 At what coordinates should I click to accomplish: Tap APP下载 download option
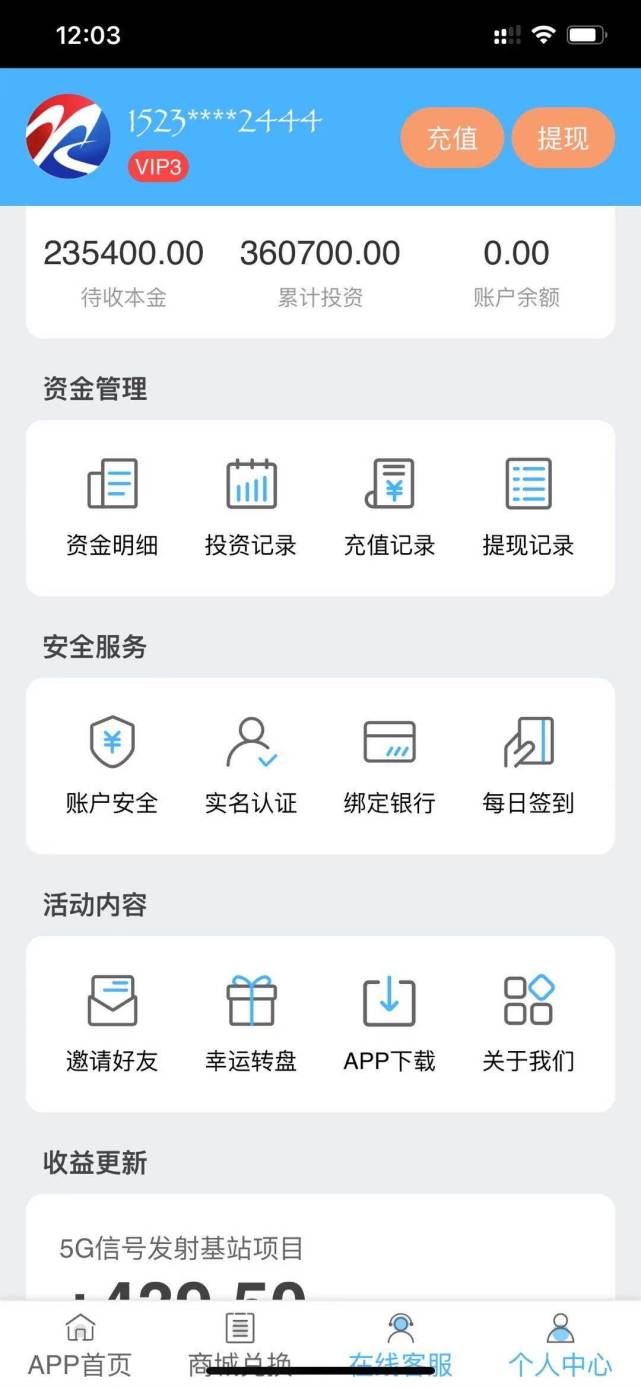point(390,1024)
